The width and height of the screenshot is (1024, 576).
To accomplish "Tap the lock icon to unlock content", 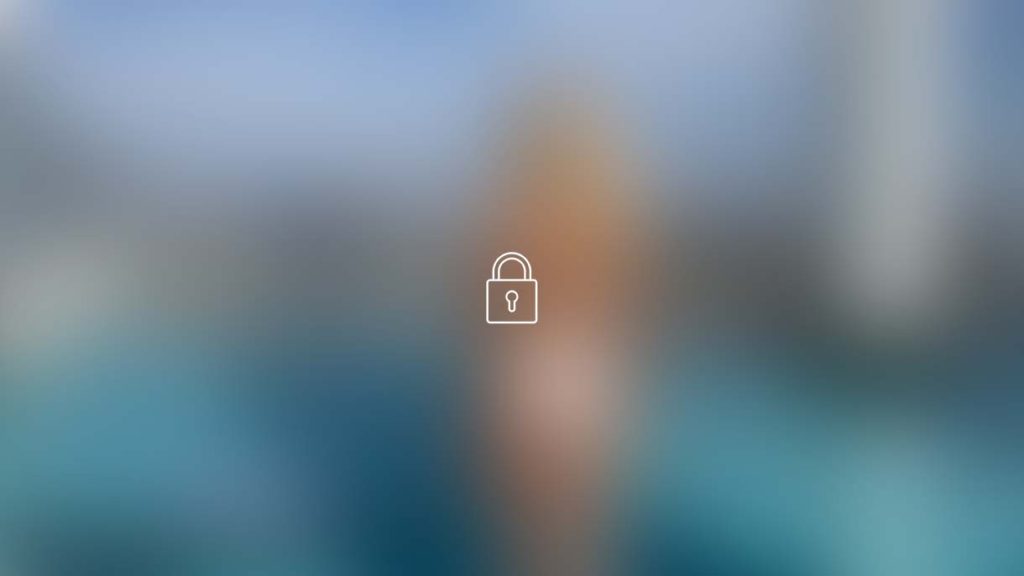I will 511,288.
